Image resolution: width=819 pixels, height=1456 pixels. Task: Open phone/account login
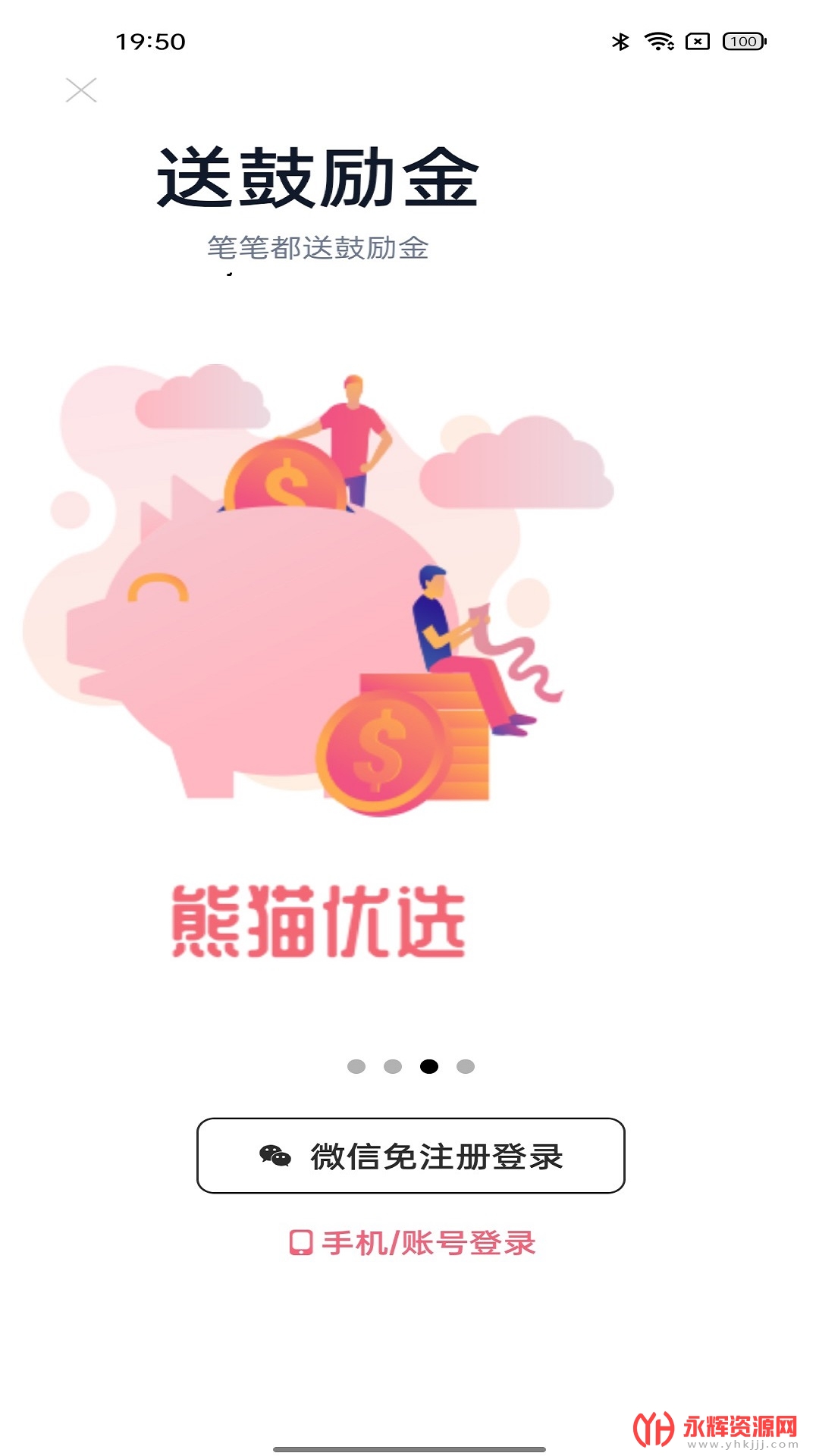(413, 1243)
